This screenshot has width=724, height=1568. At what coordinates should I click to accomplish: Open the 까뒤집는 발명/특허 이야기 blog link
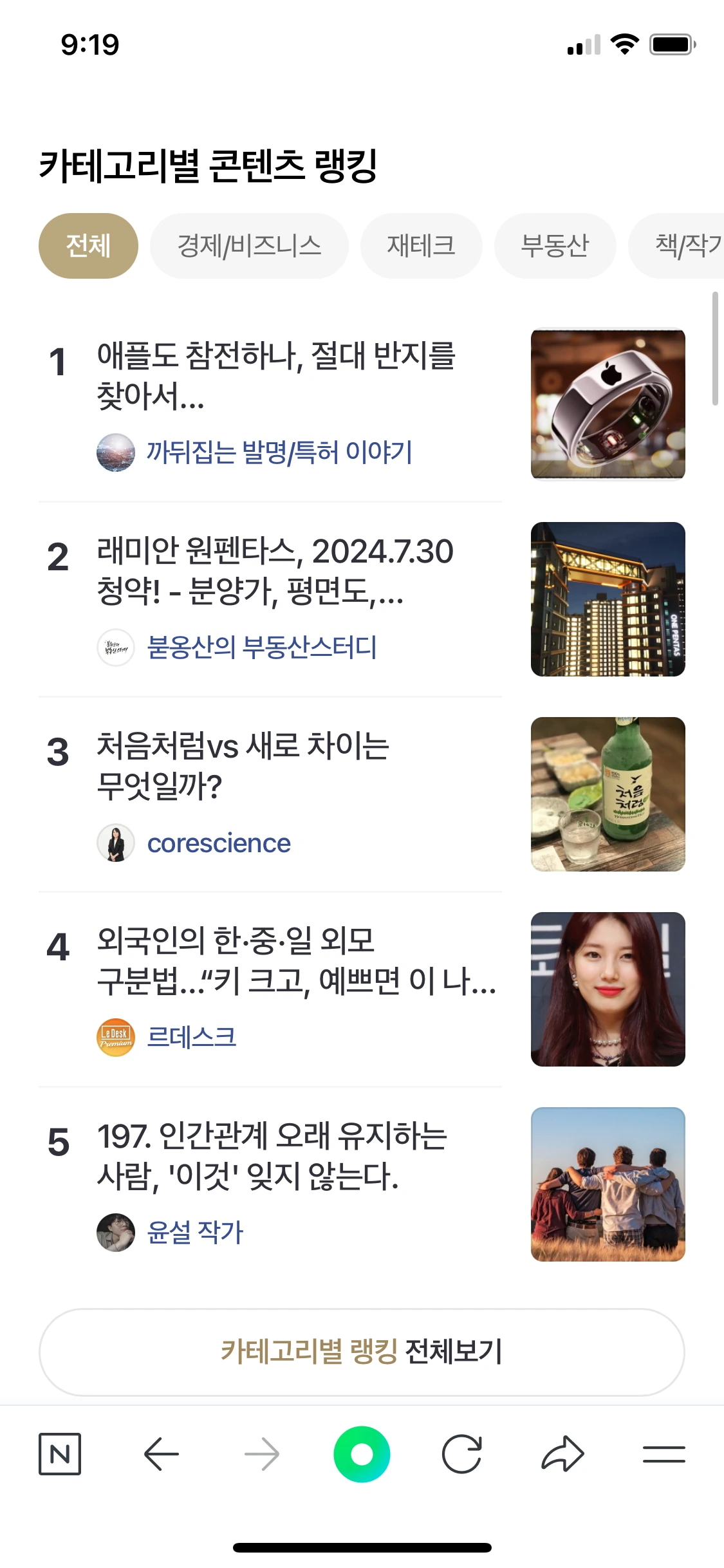tap(279, 453)
